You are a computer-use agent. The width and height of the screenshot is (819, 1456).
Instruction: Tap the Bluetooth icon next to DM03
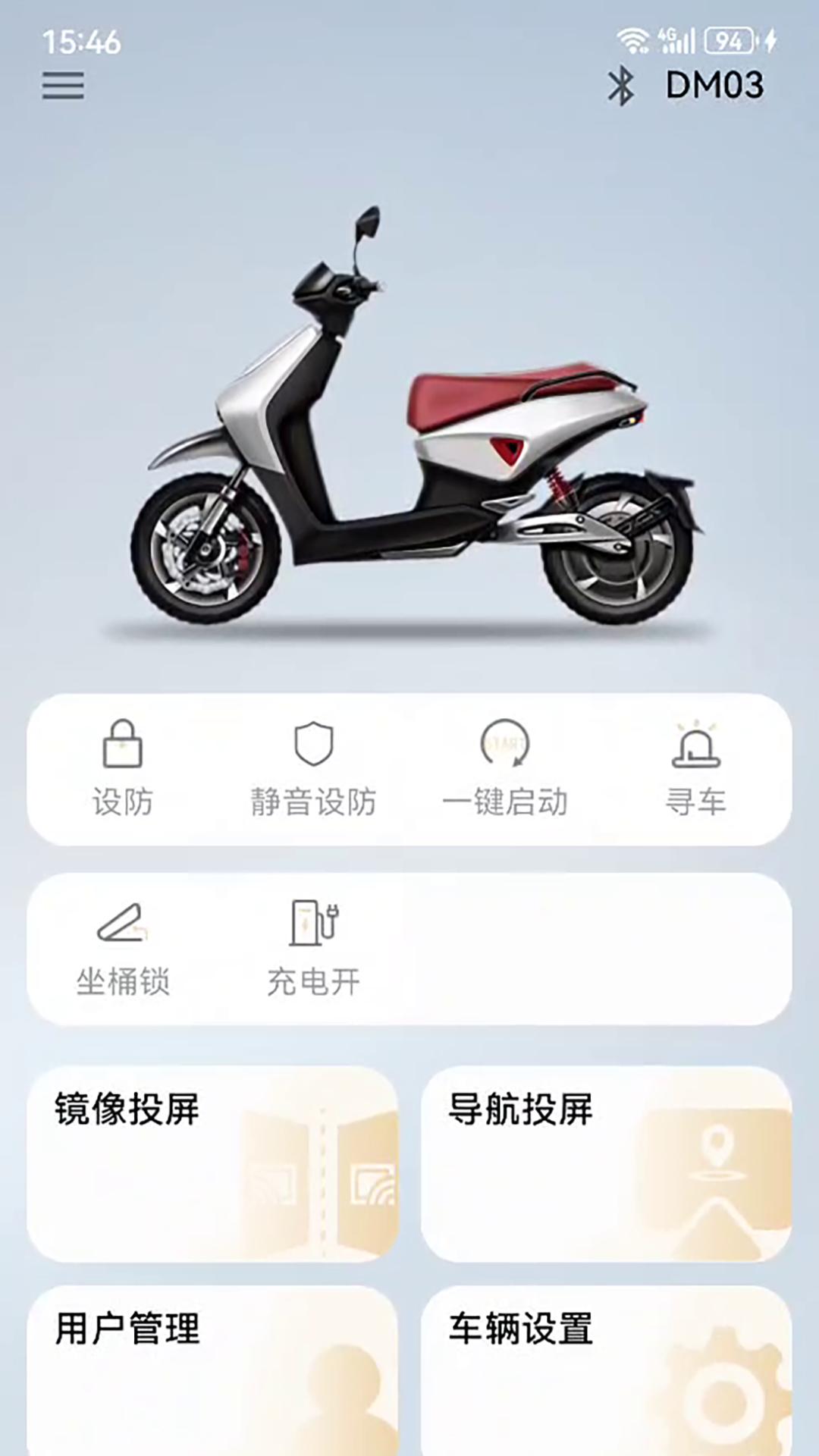click(623, 85)
